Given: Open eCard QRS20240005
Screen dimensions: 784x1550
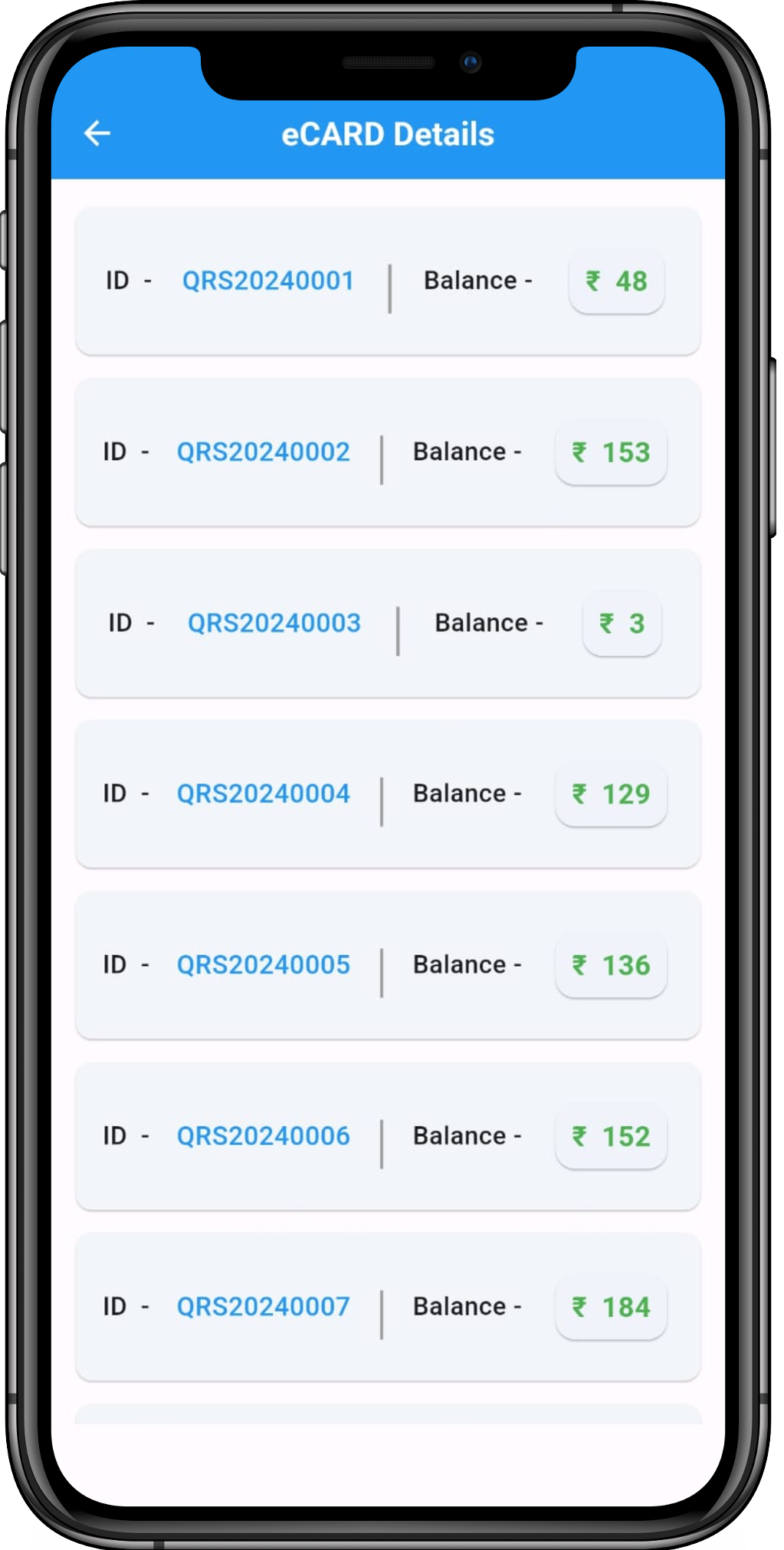Looking at the screenshot, I should (263, 964).
